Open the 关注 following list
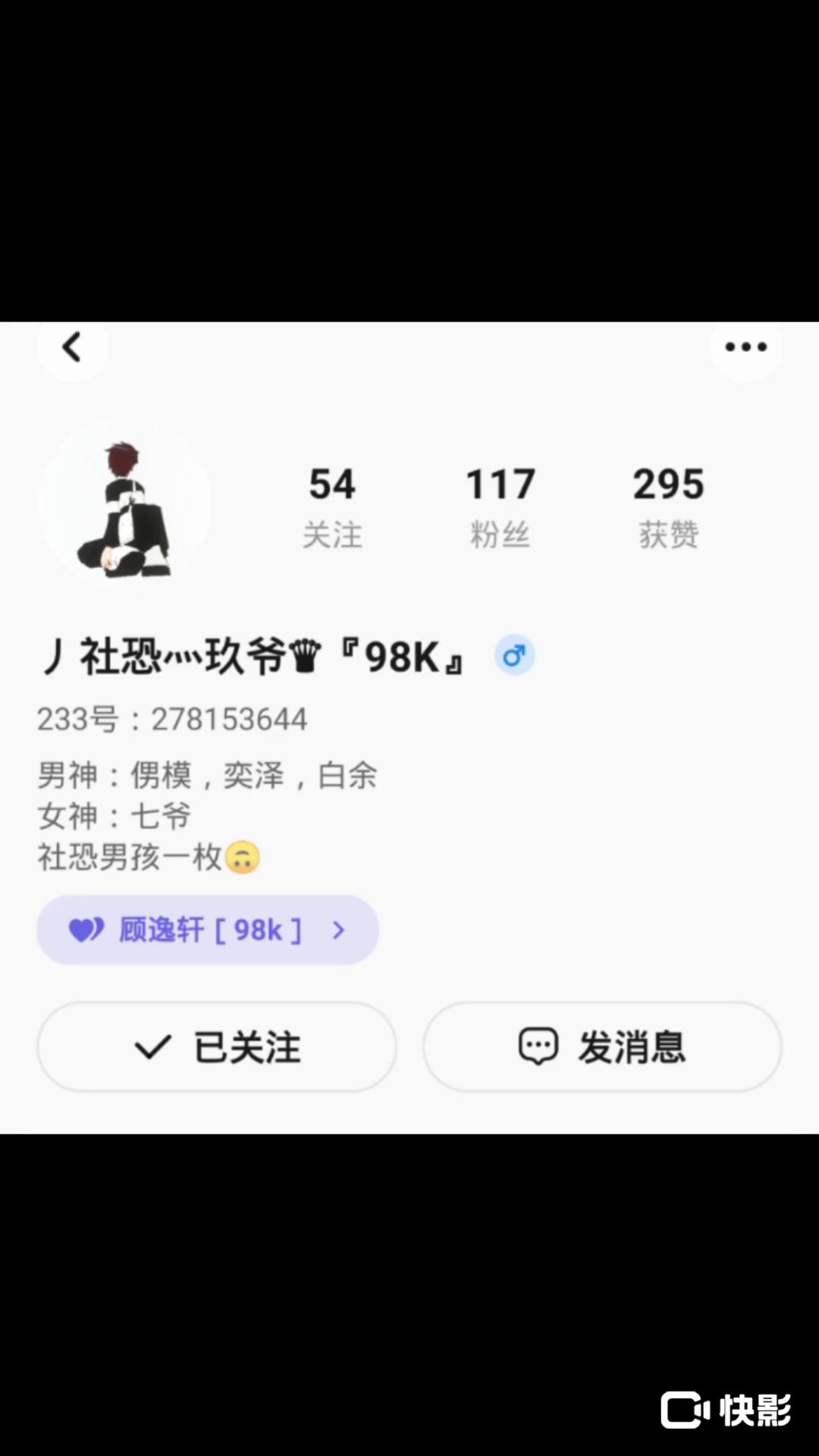Screen dimensions: 819x1456 (x=332, y=505)
